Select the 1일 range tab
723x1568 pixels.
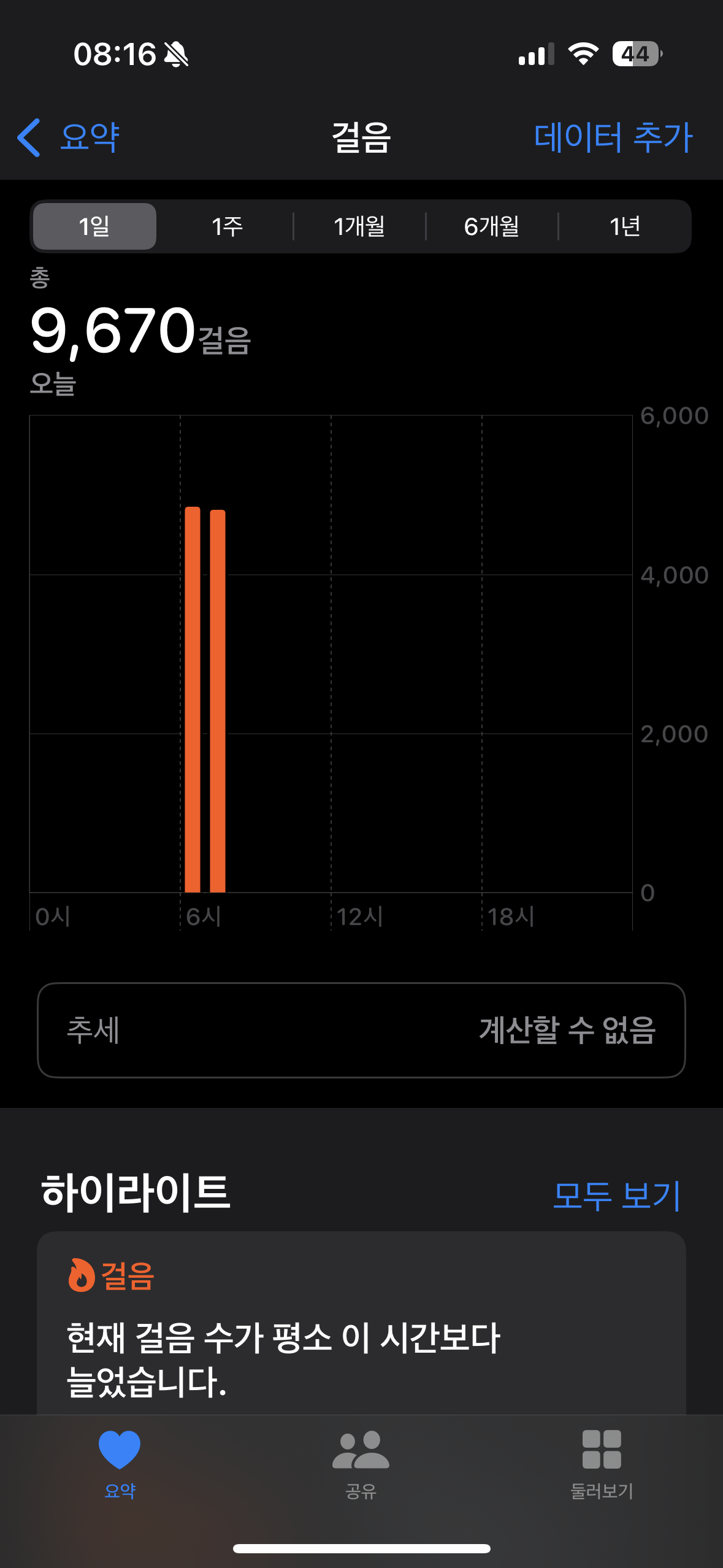click(x=94, y=226)
